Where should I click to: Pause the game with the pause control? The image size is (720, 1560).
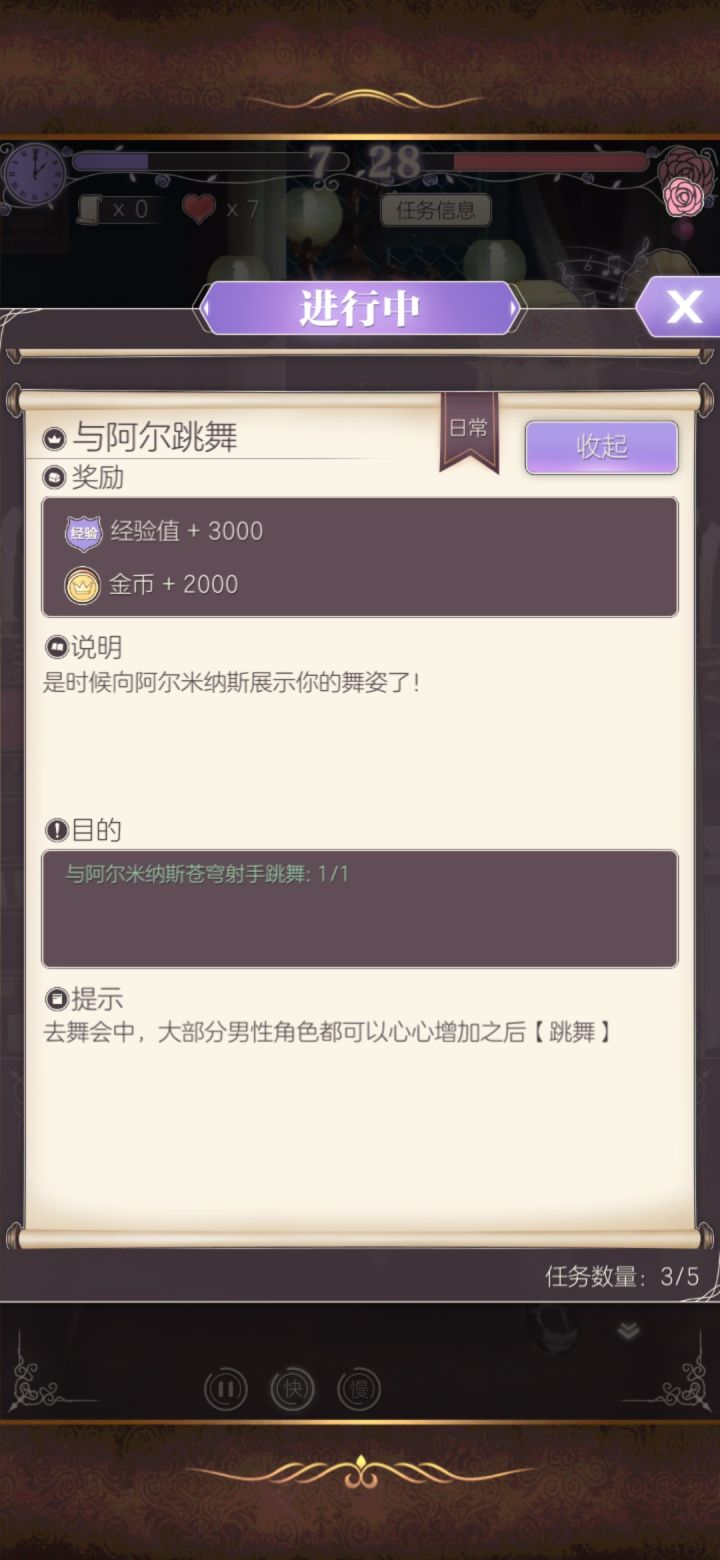point(226,1389)
